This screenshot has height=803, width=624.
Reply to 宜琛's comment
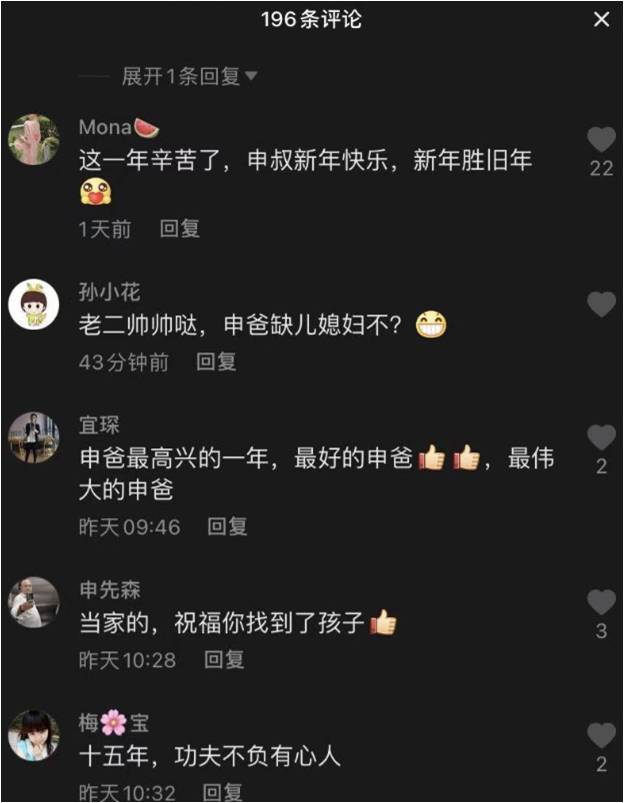click(x=227, y=526)
